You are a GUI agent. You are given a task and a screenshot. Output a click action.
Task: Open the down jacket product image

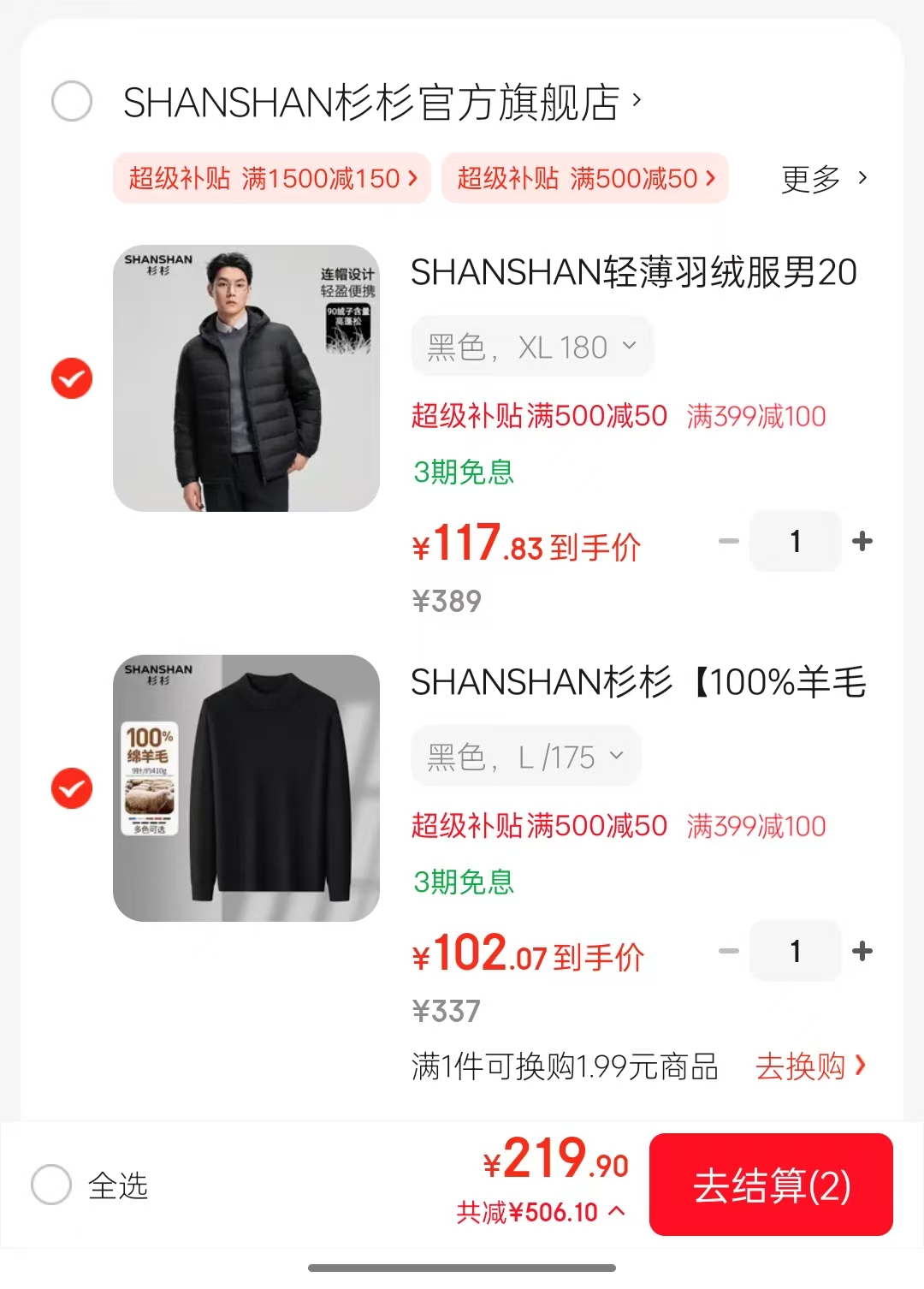coord(246,378)
